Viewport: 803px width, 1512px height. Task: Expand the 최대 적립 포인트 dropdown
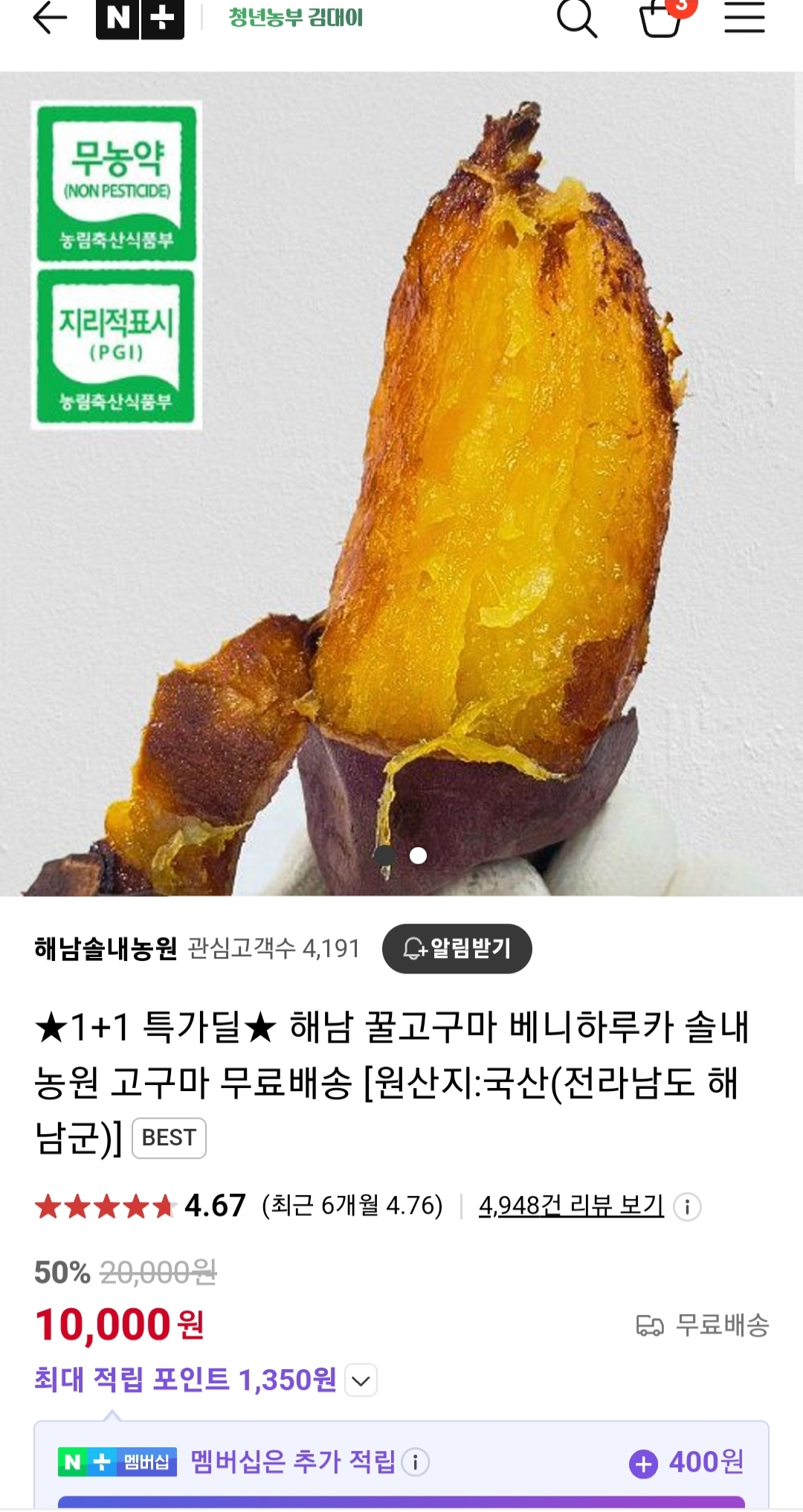[x=361, y=1380]
